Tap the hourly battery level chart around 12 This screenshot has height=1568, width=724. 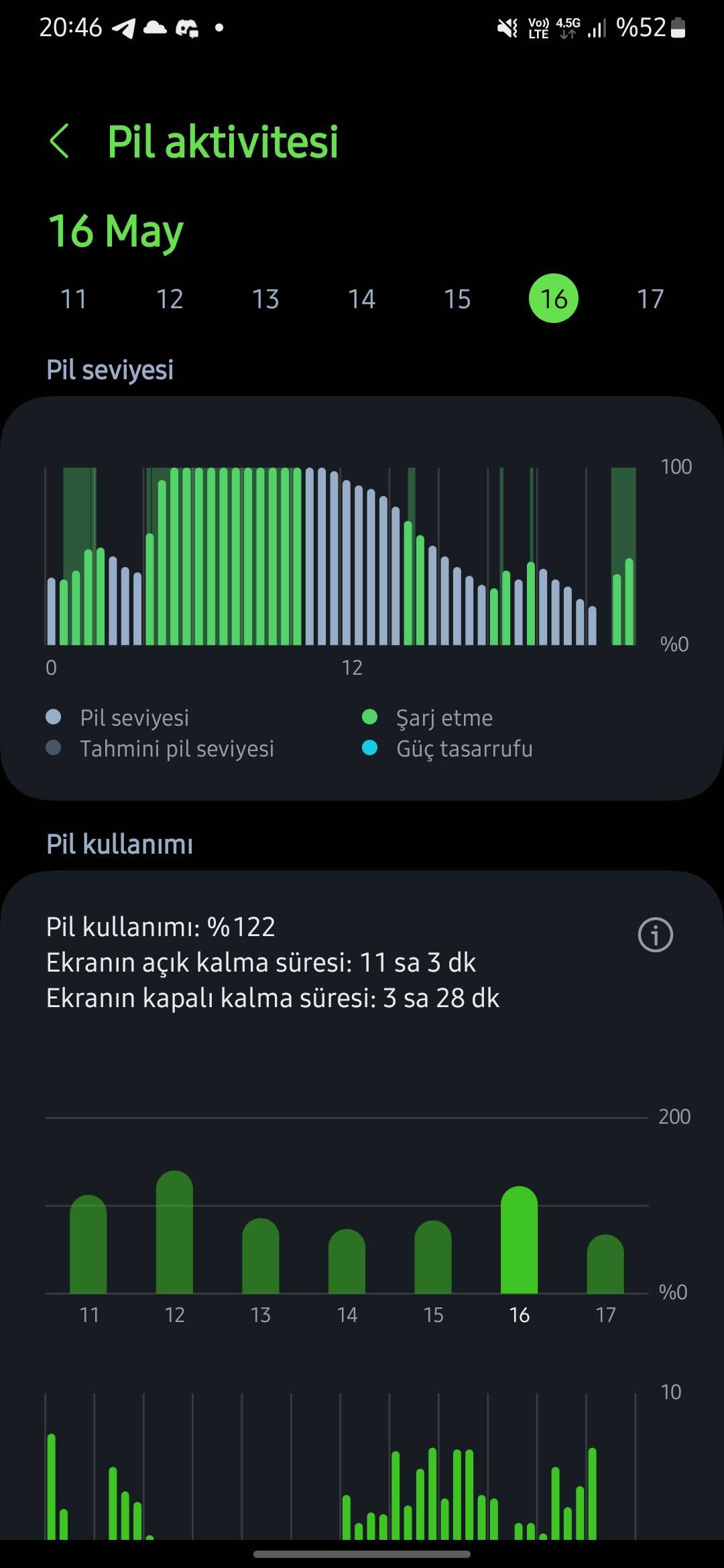pyautogui.click(x=352, y=556)
